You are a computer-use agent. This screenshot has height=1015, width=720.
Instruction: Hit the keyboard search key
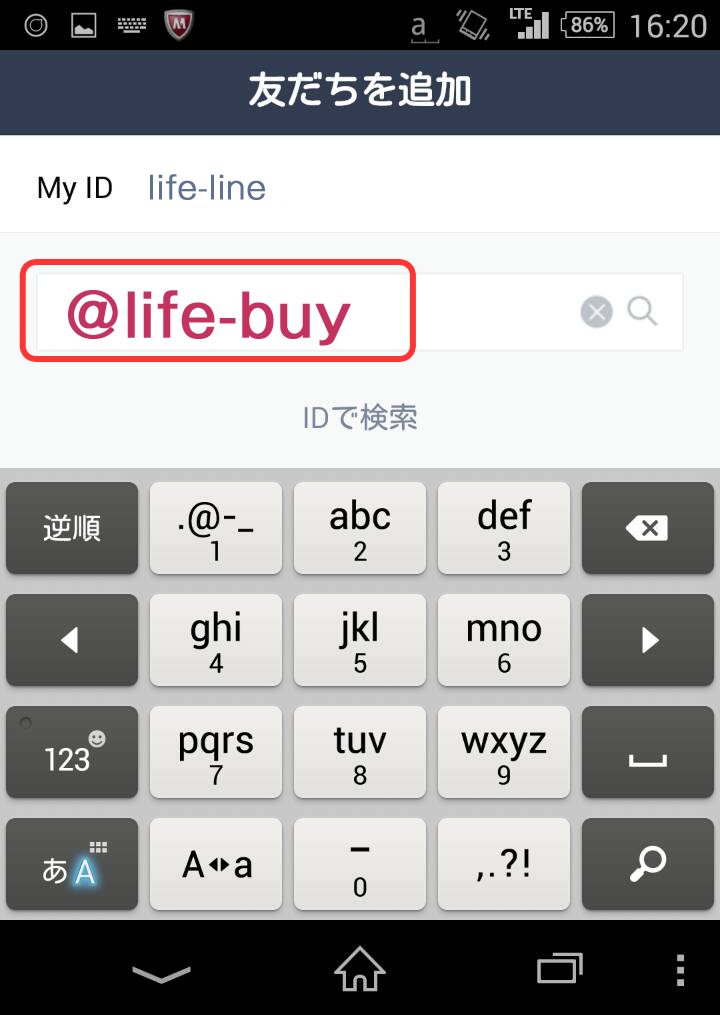(646, 864)
